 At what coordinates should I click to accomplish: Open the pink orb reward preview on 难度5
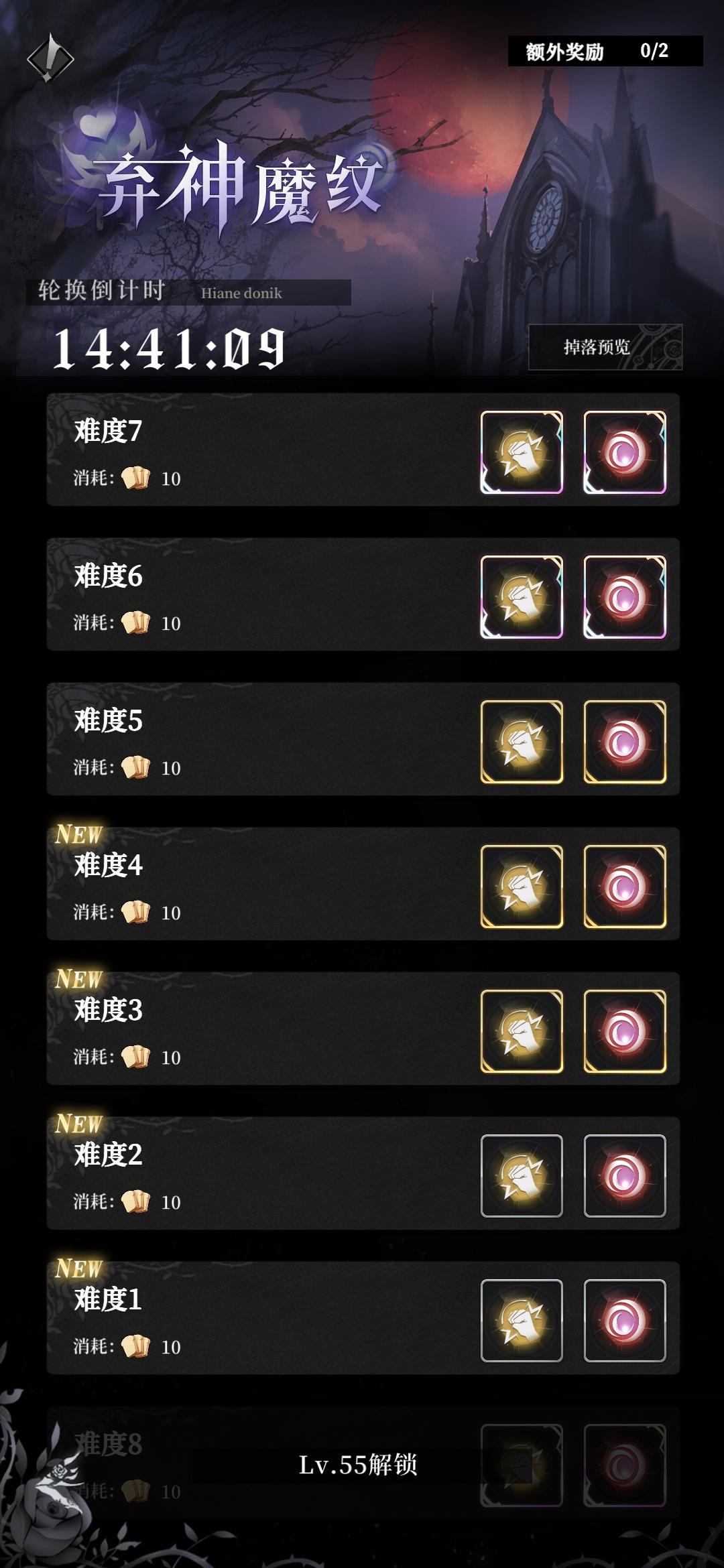(x=623, y=740)
